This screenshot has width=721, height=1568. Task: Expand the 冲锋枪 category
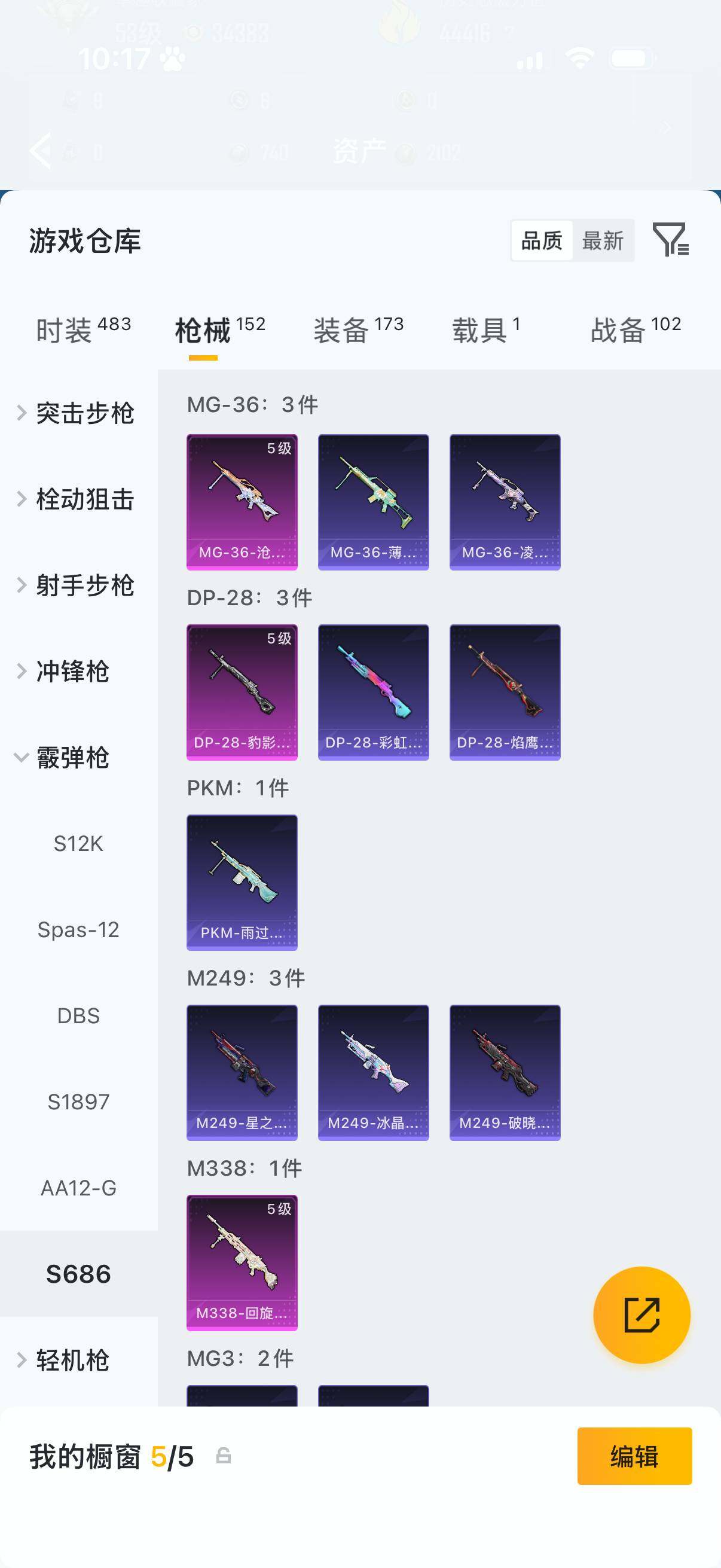pyautogui.click(x=74, y=673)
